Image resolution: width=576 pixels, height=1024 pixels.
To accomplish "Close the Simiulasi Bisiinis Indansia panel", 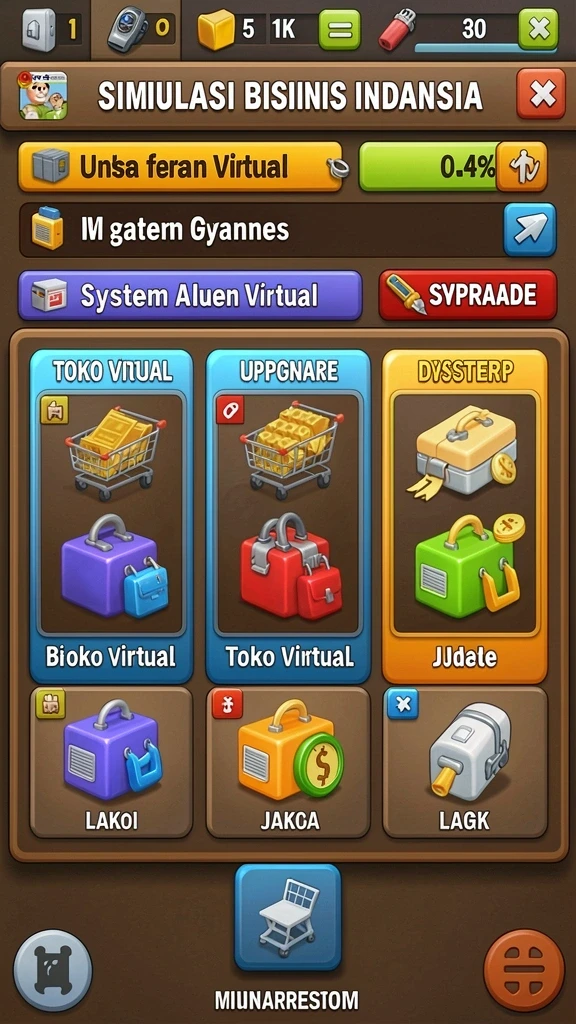I will click(541, 94).
